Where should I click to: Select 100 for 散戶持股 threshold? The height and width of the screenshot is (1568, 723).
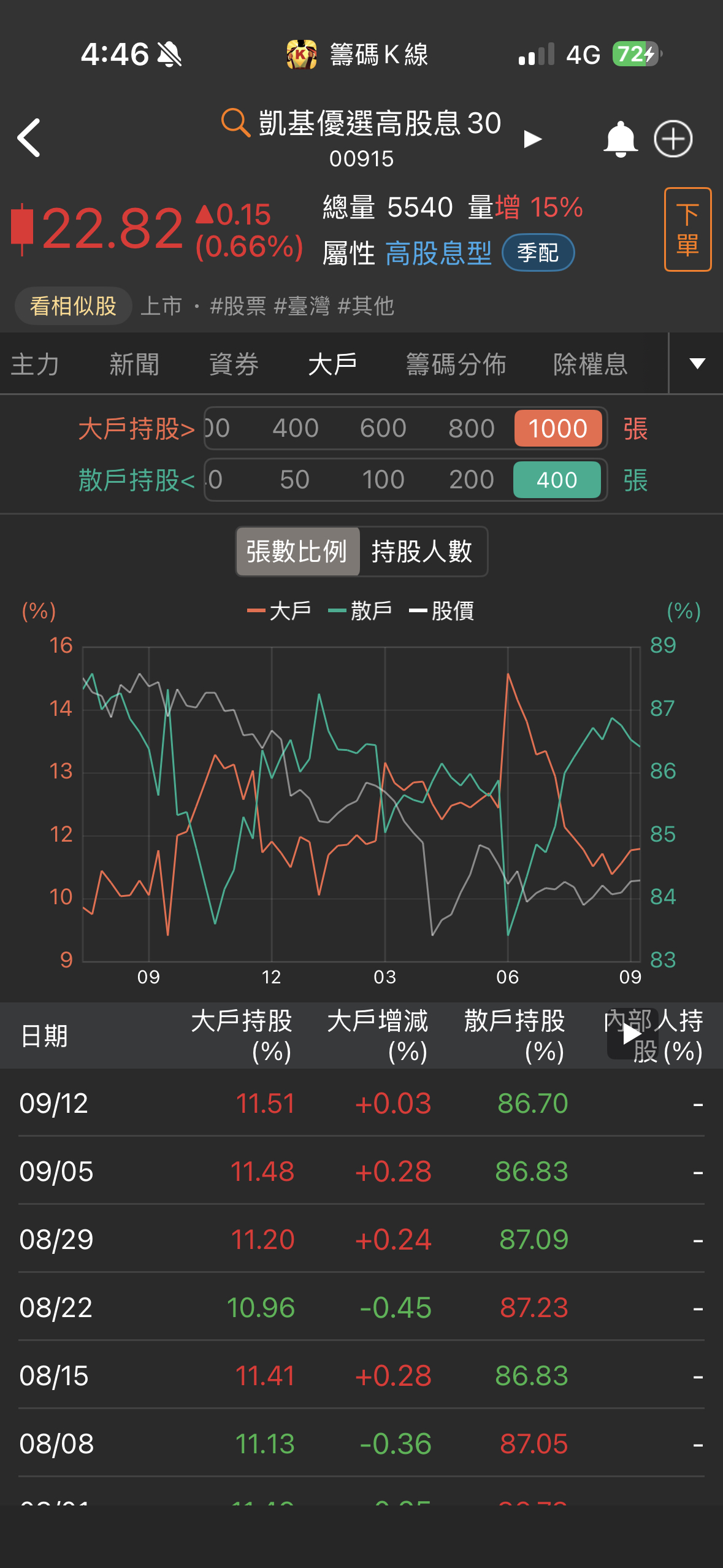pyautogui.click(x=383, y=480)
